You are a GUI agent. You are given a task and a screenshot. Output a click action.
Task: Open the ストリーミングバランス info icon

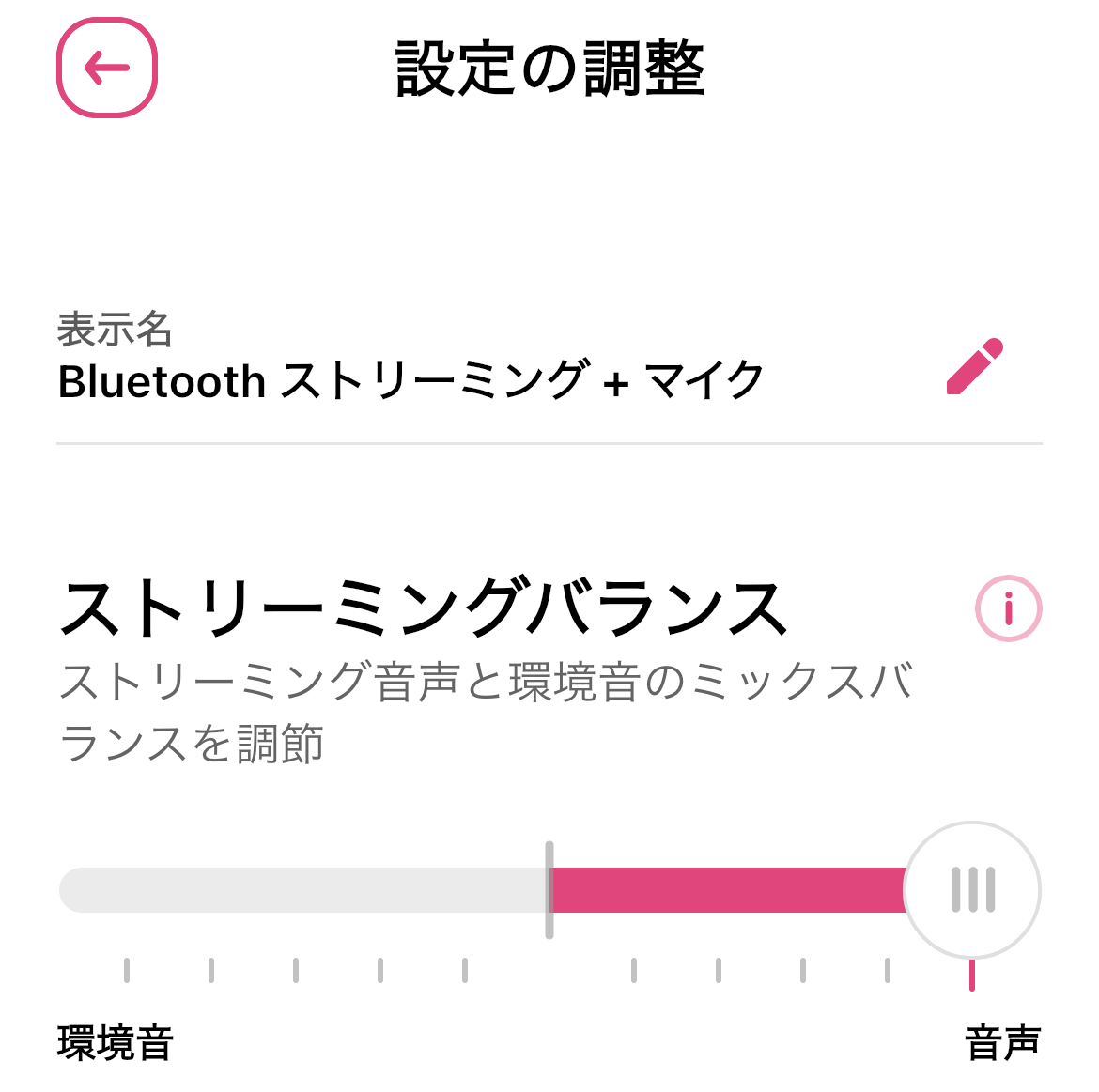coord(1008,608)
